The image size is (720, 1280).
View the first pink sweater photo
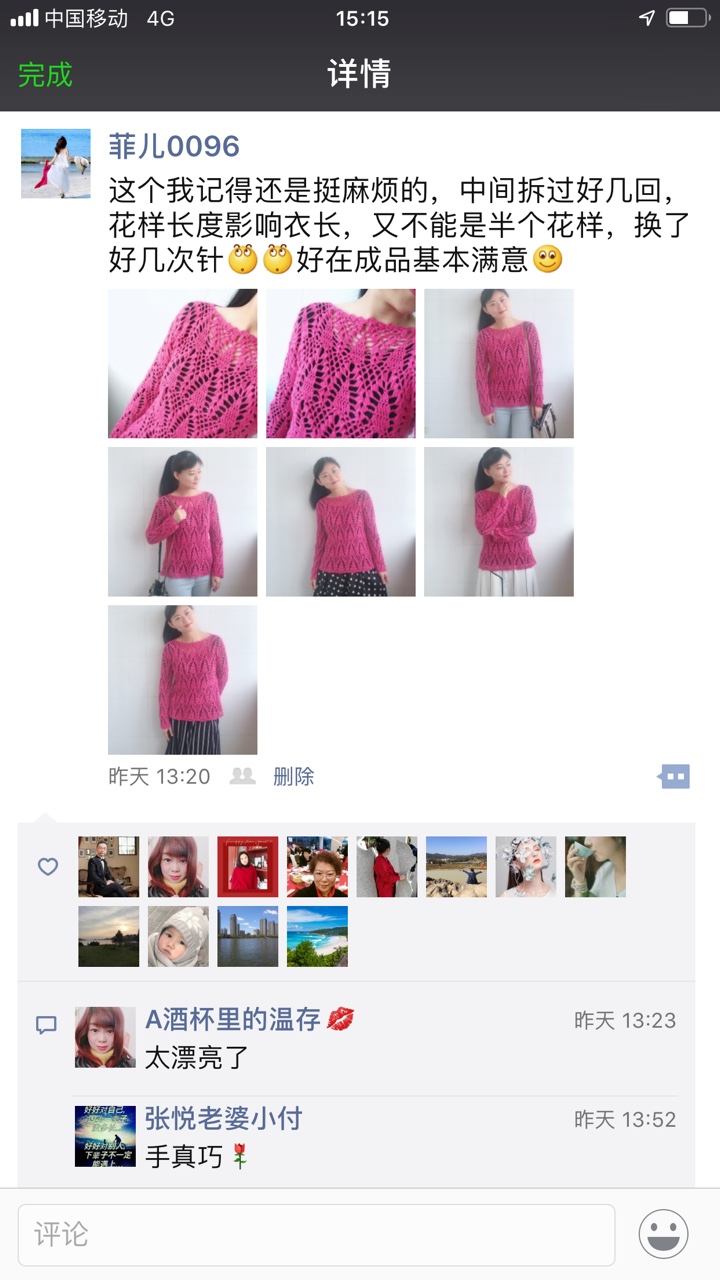182,363
